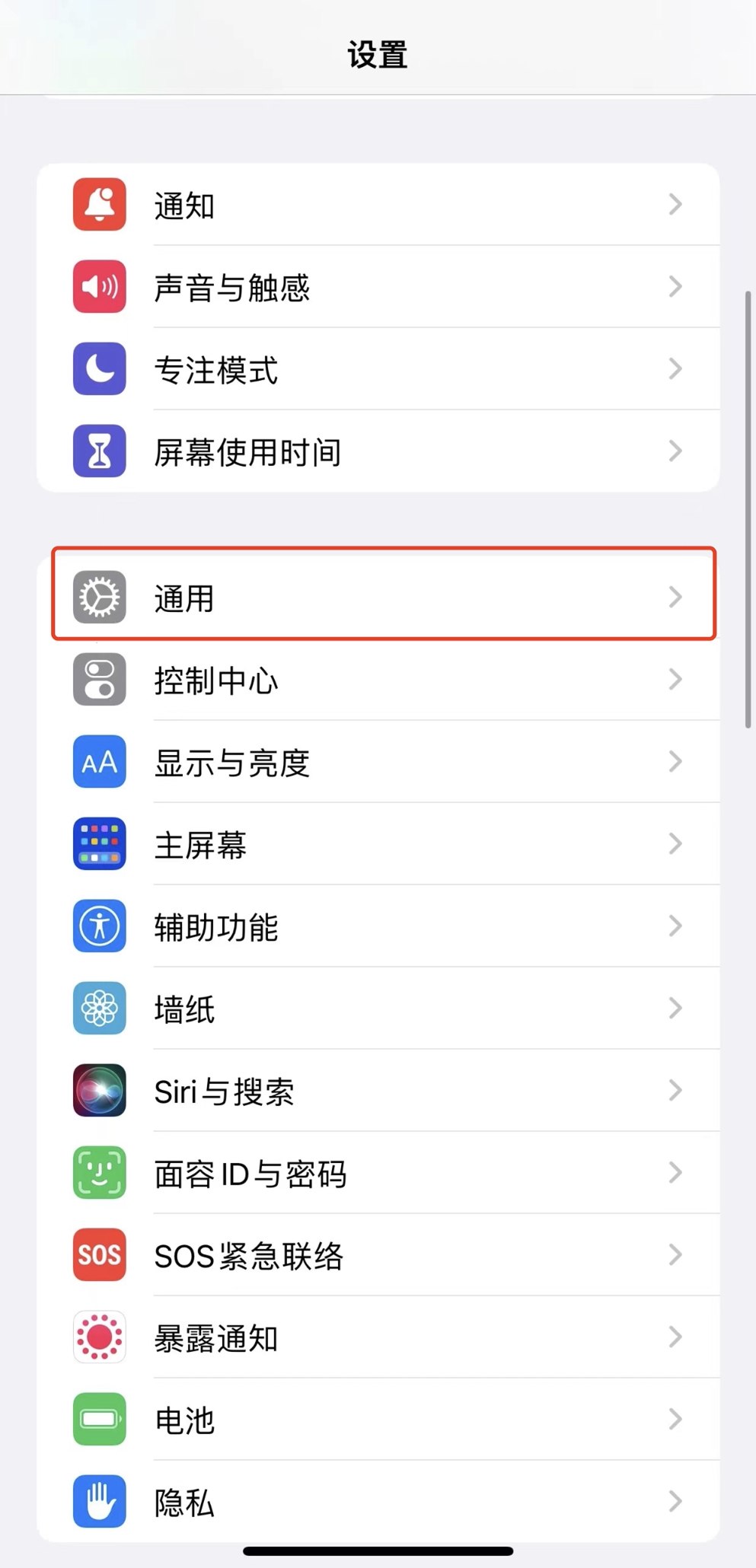The height and width of the screenshot is (1568, 756).
Task: Open 控制中心 settings
Action: pos(378,680)
